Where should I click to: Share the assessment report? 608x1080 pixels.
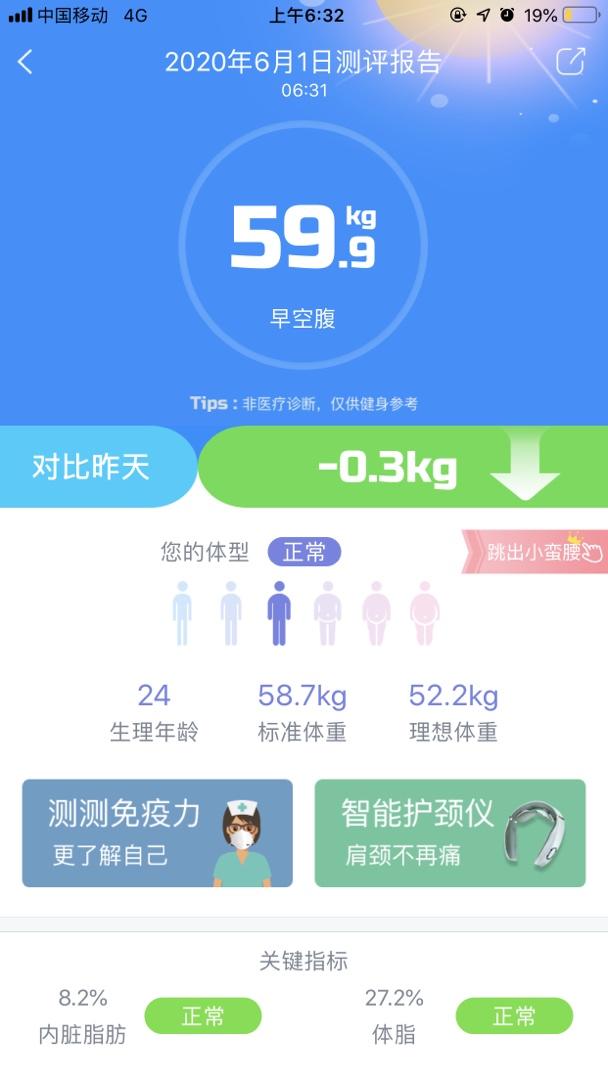[x=570, y=61]
